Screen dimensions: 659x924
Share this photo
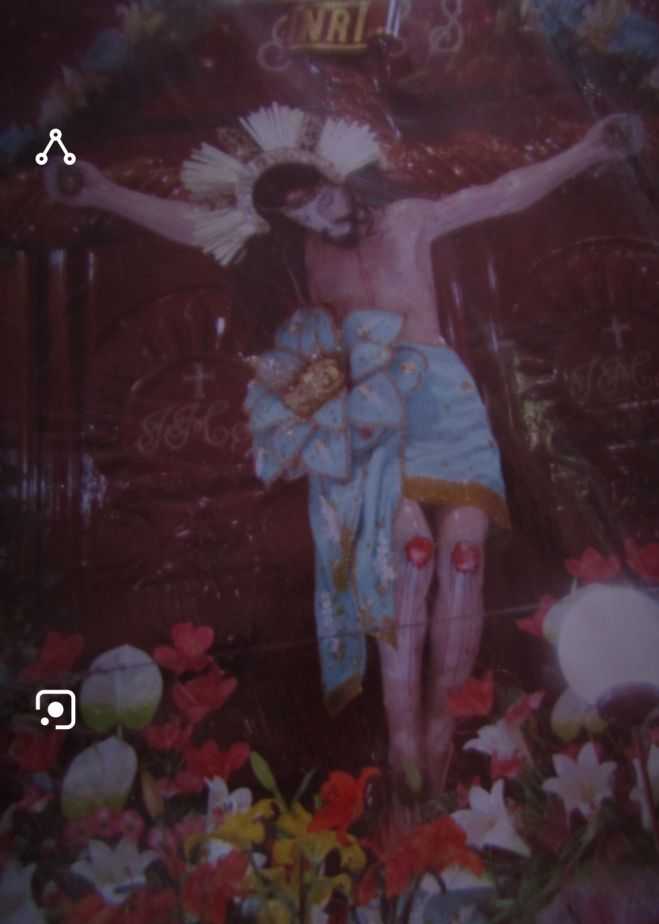tap(56, 148)
